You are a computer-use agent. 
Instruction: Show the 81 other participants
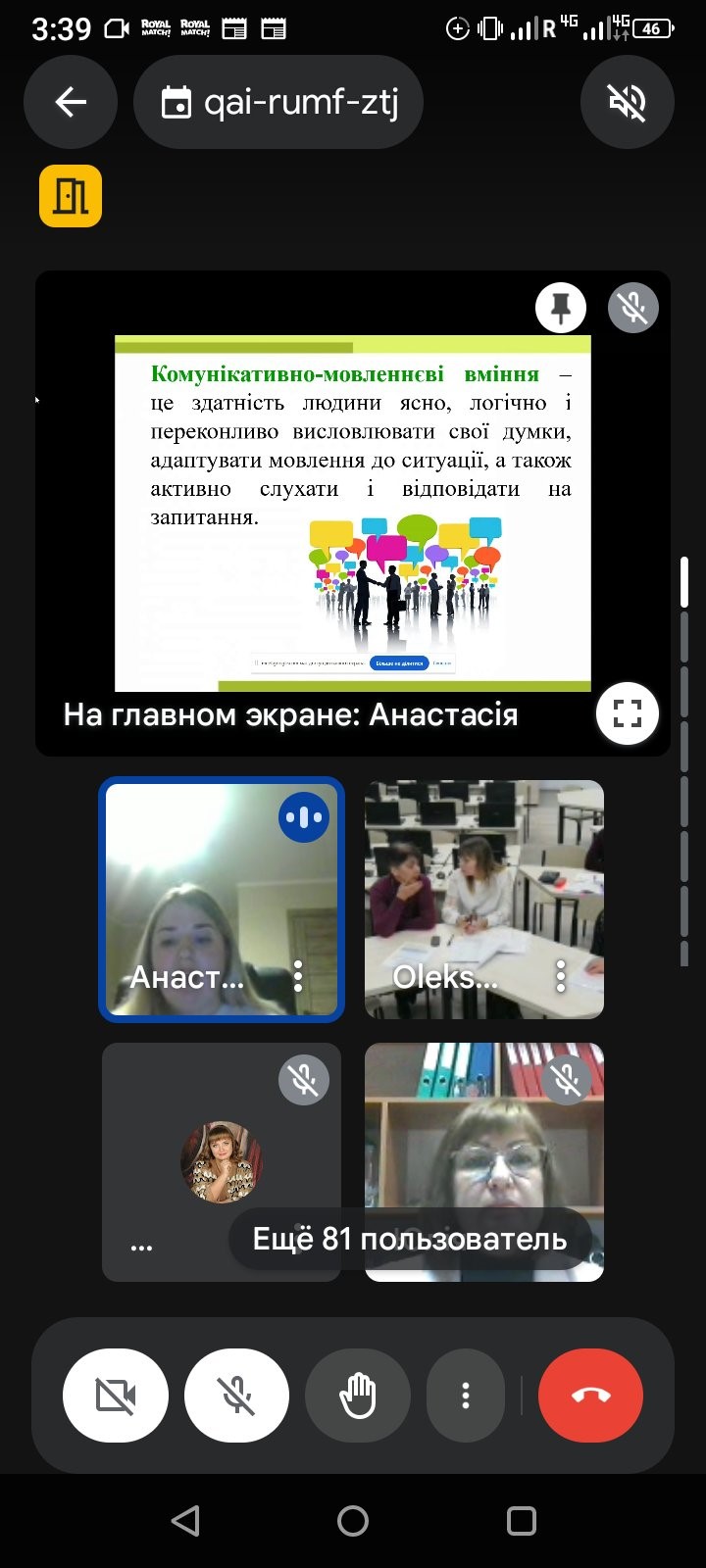[x=410, y=1240]
